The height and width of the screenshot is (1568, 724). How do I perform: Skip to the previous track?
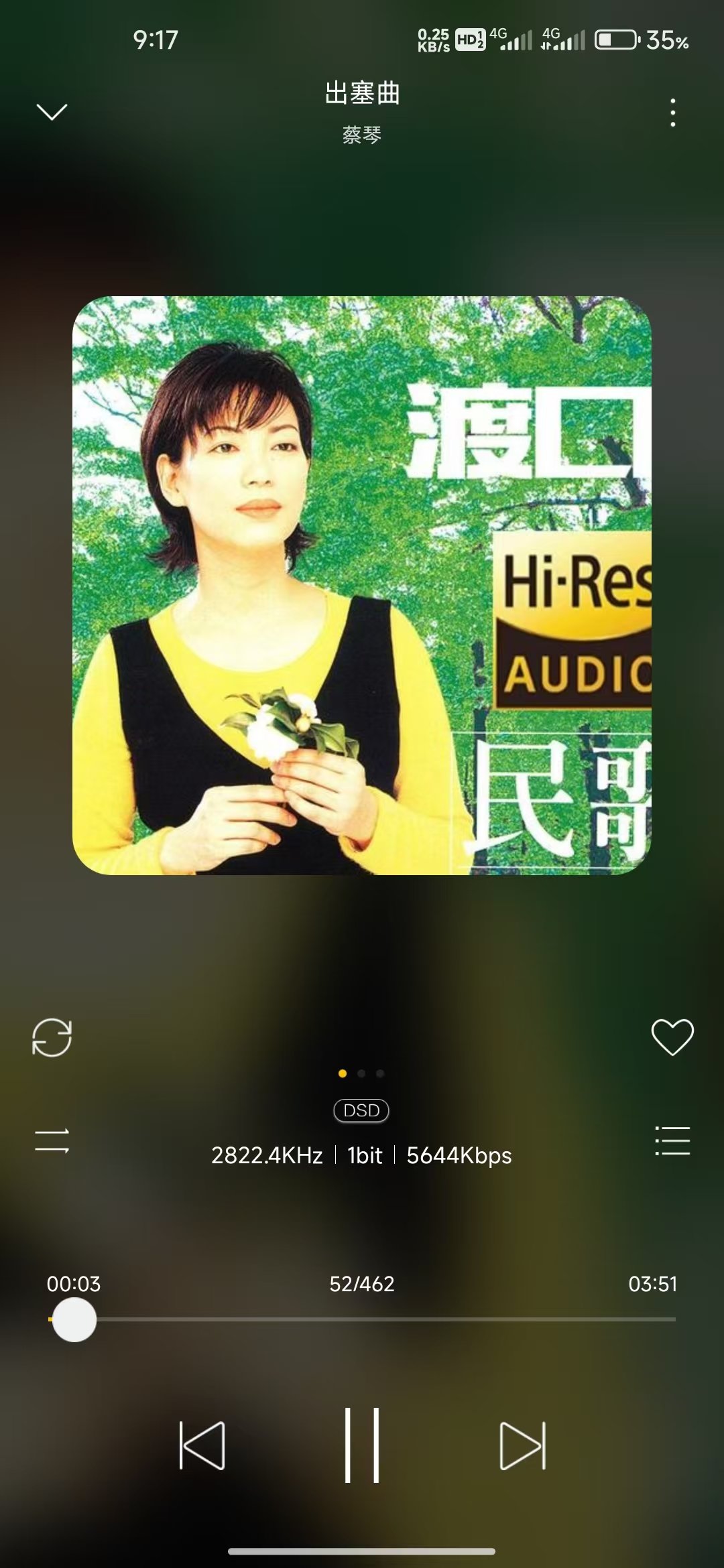click(x=202, y=1445)
